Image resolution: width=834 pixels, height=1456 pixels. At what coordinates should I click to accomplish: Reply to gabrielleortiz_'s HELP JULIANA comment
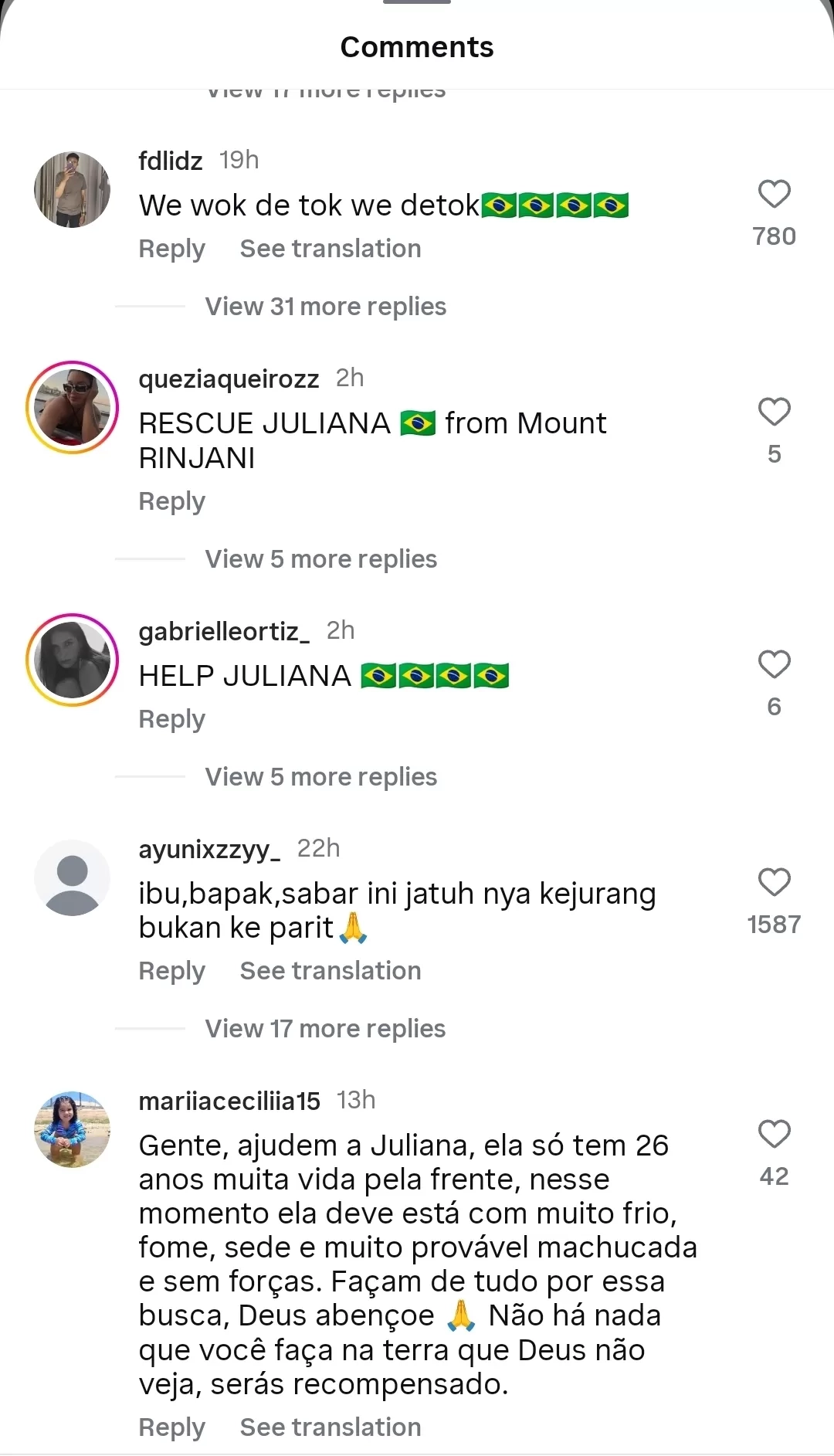(x=171, y=719)
